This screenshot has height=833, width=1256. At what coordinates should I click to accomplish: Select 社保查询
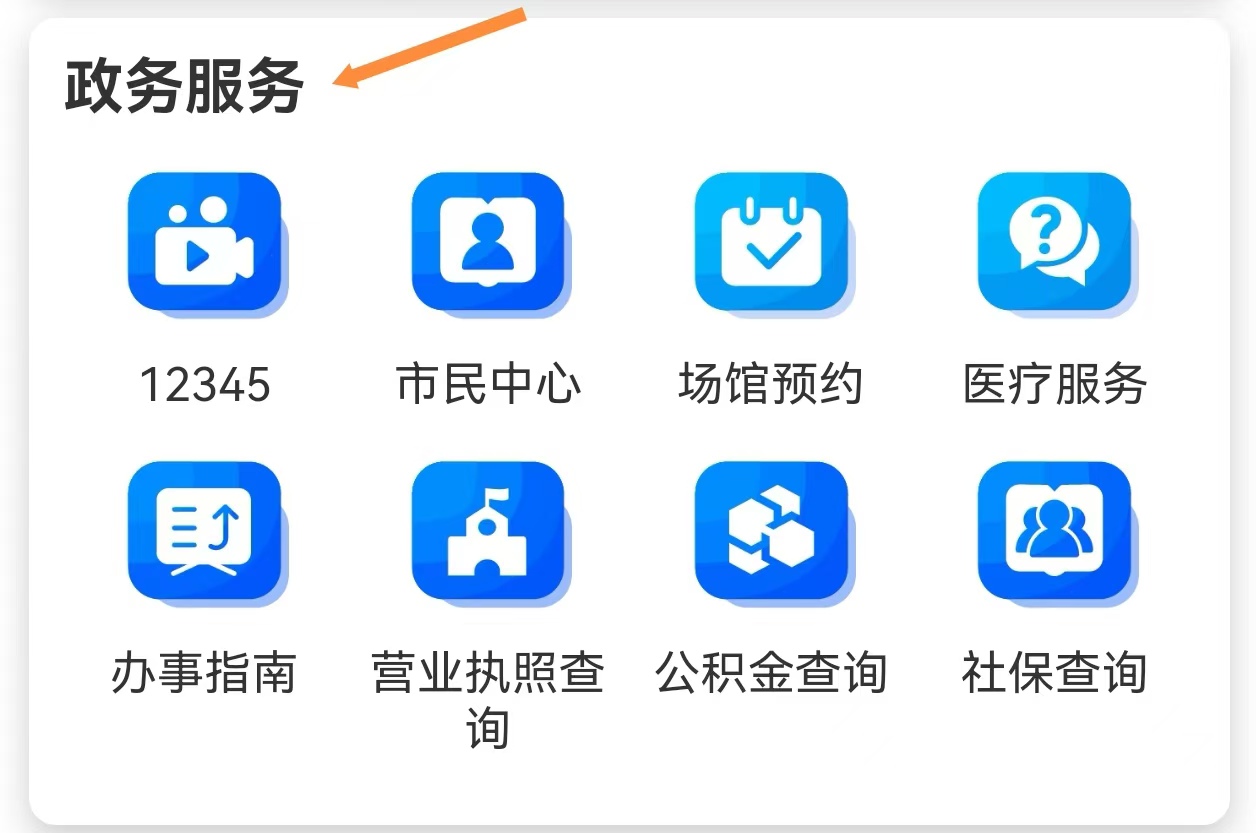point(1054,532)
